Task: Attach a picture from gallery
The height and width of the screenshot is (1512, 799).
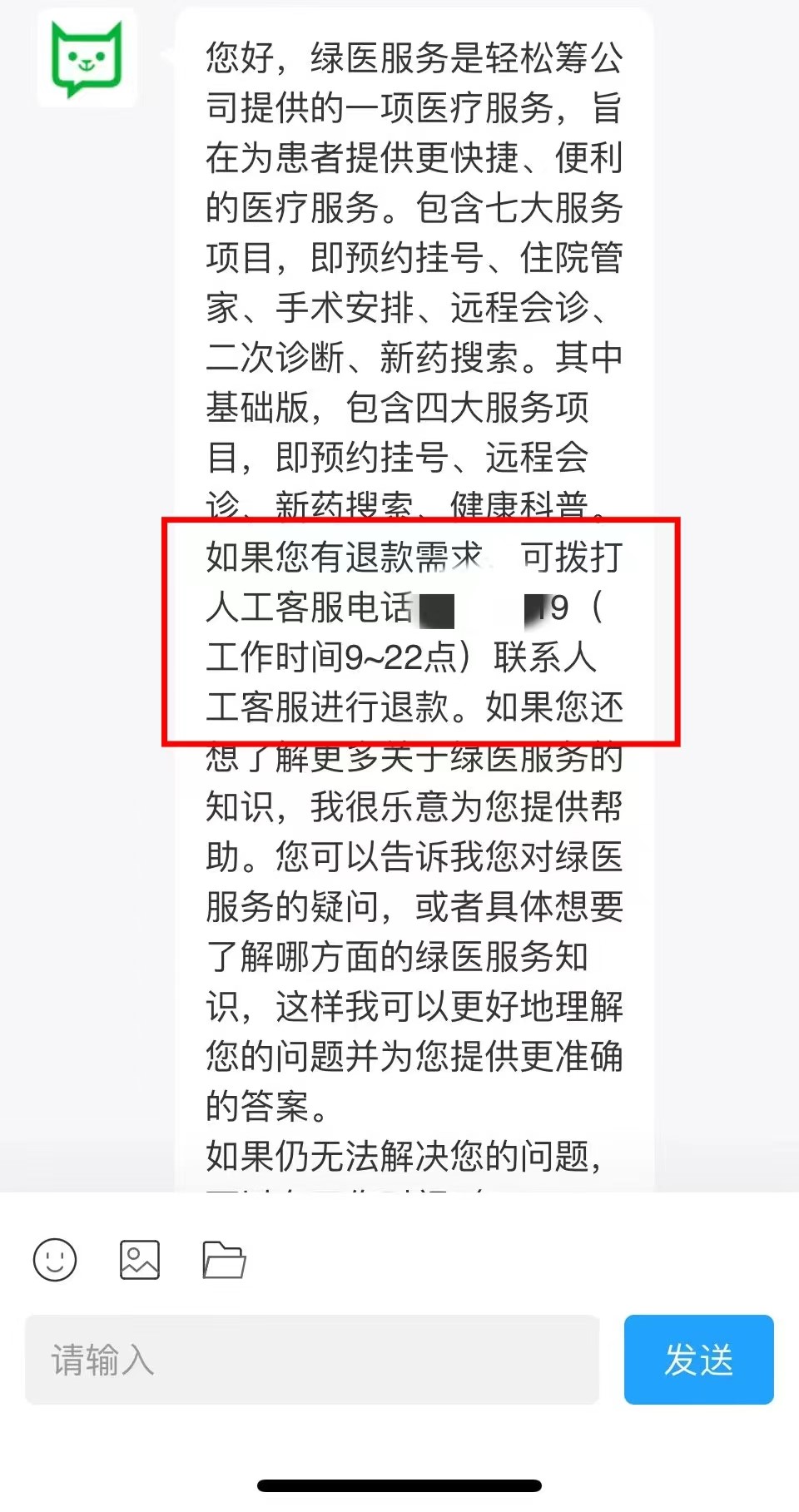Action: tap(140, 1260)
